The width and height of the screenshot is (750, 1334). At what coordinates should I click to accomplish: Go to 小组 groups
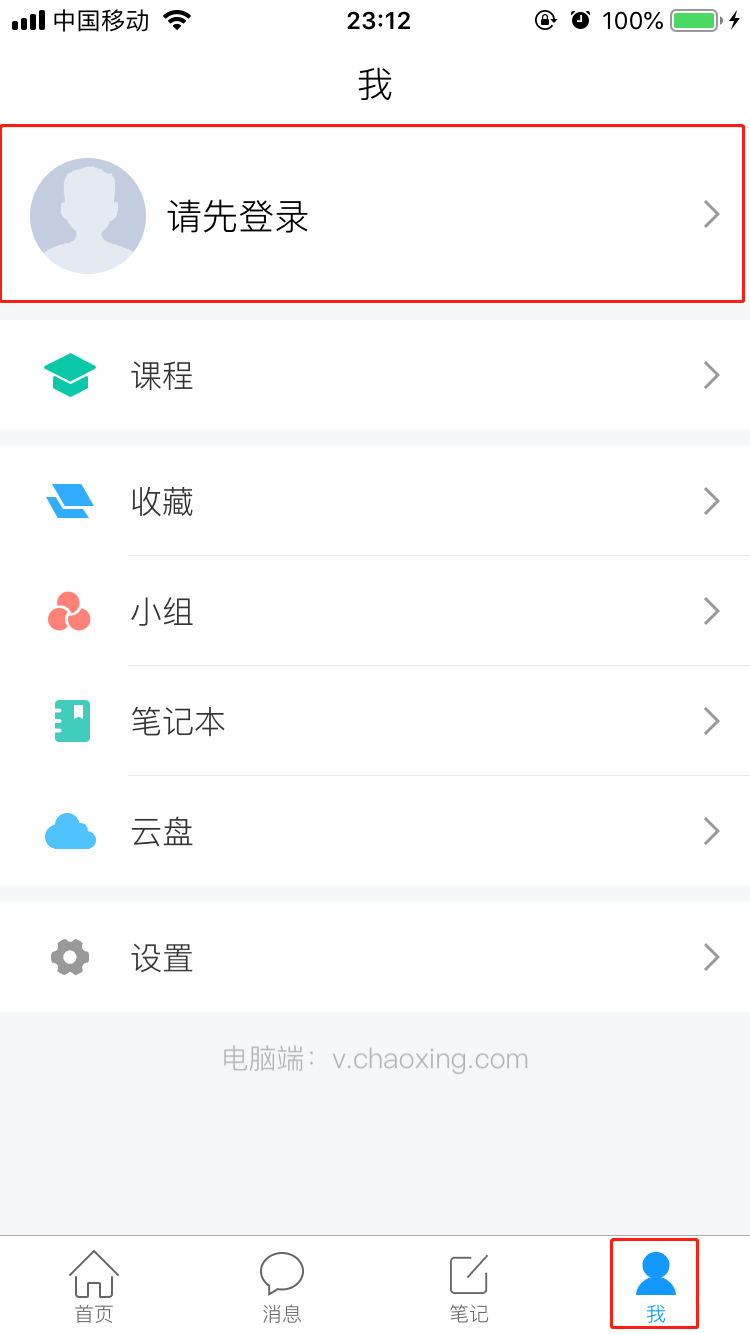tap(375, 611)
